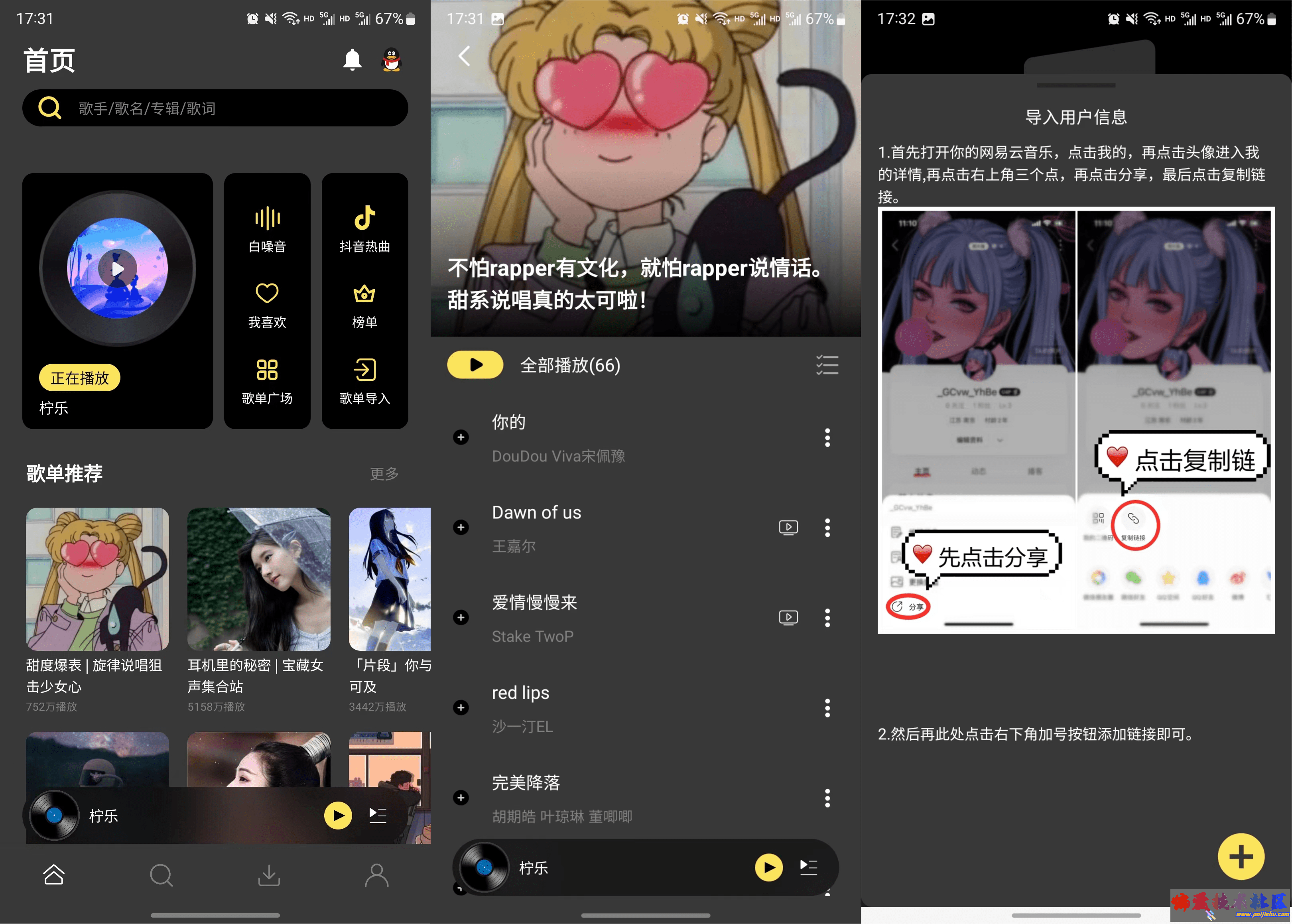Open 歌单广场 playlist square
Image resolution: width=1292 pixels, height=924 pixels.
pos(267,380)
